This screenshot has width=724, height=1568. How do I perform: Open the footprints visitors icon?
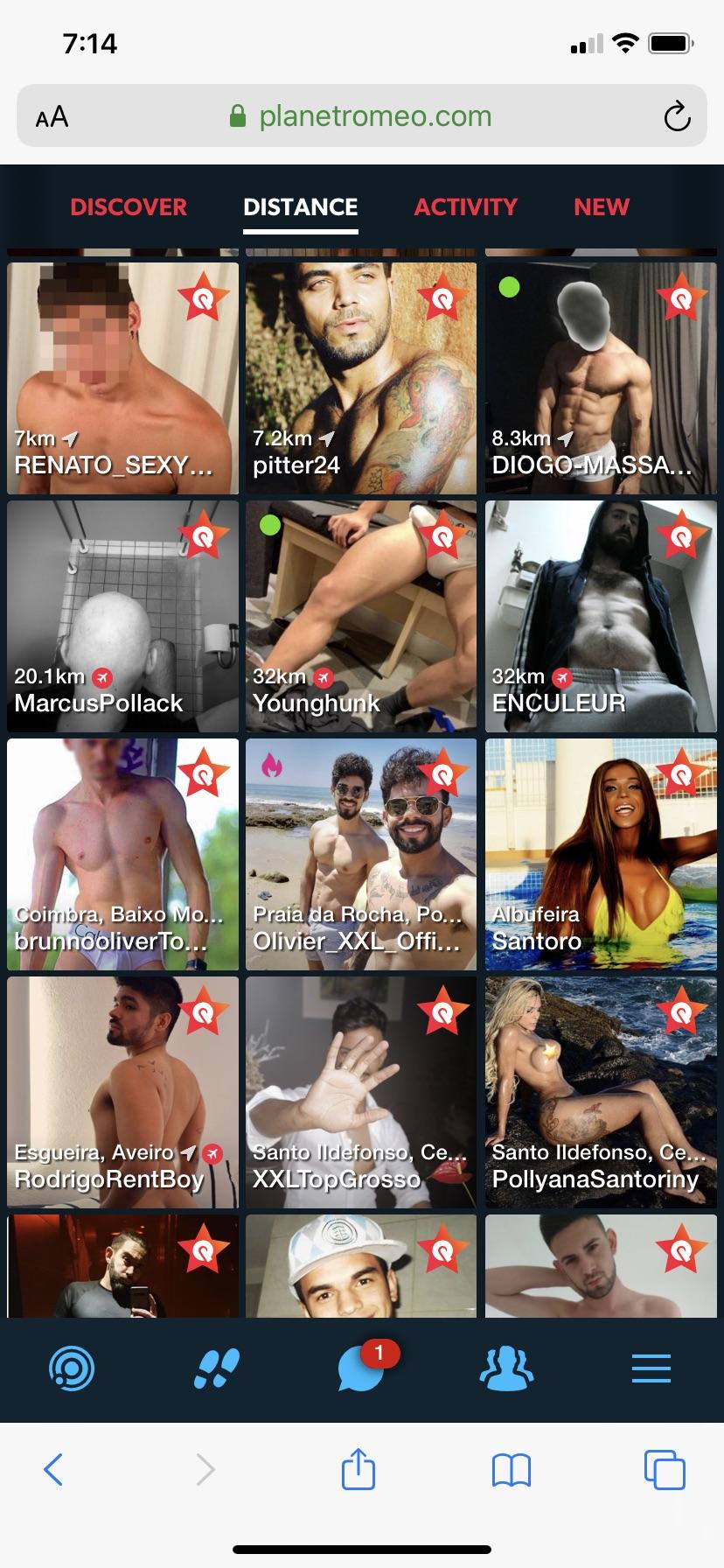[216, 1368]
